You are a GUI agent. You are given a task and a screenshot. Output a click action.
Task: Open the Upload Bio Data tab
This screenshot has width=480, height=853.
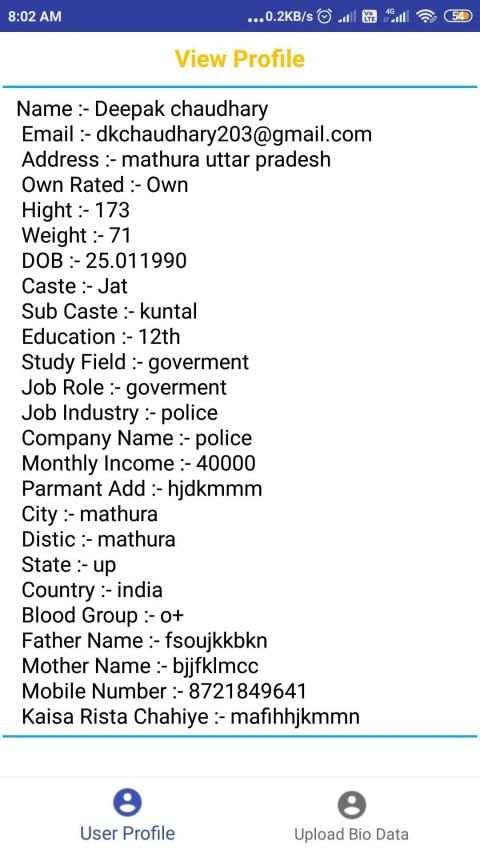[352, 817]
